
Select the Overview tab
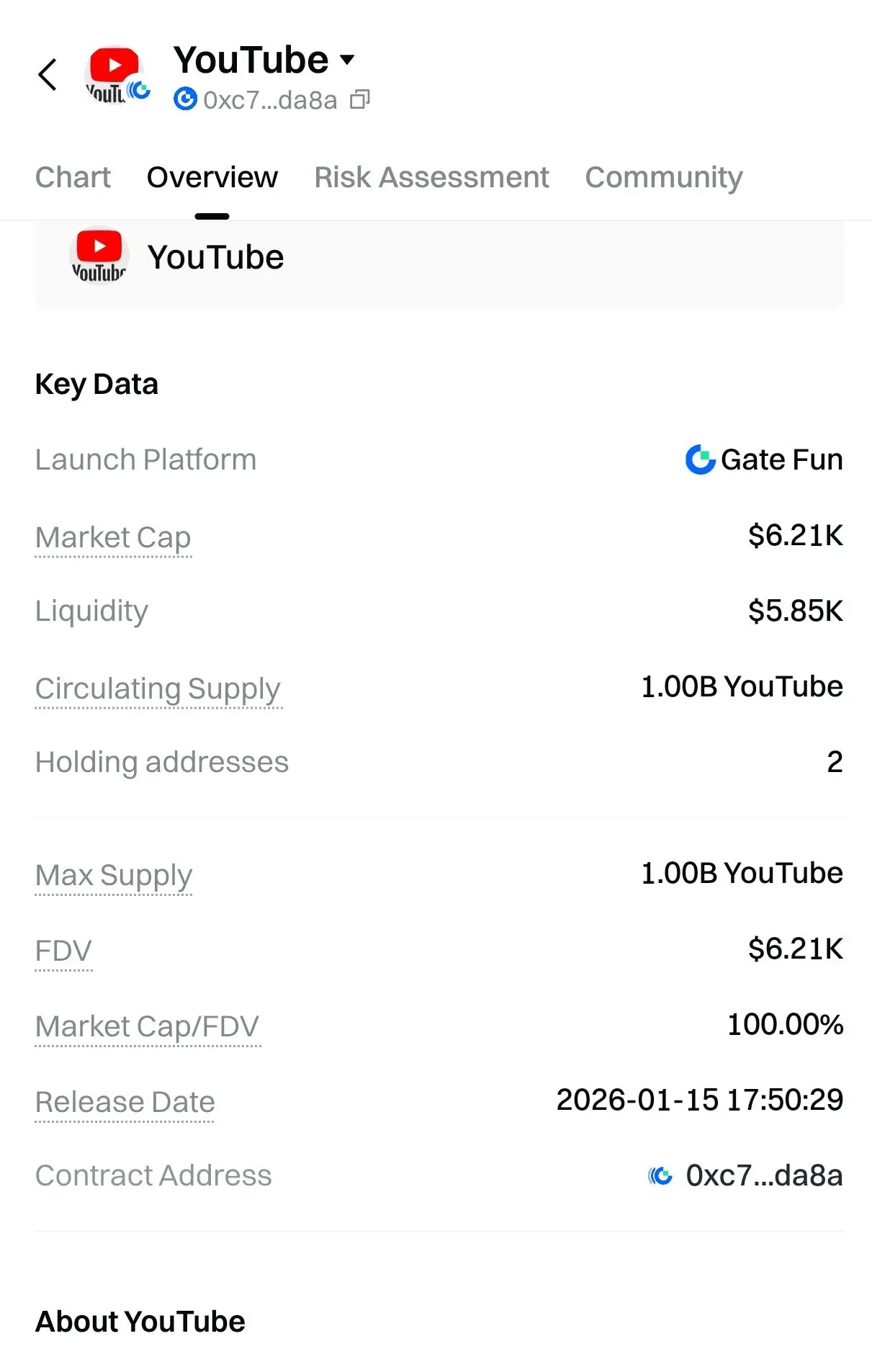(212, 177)
